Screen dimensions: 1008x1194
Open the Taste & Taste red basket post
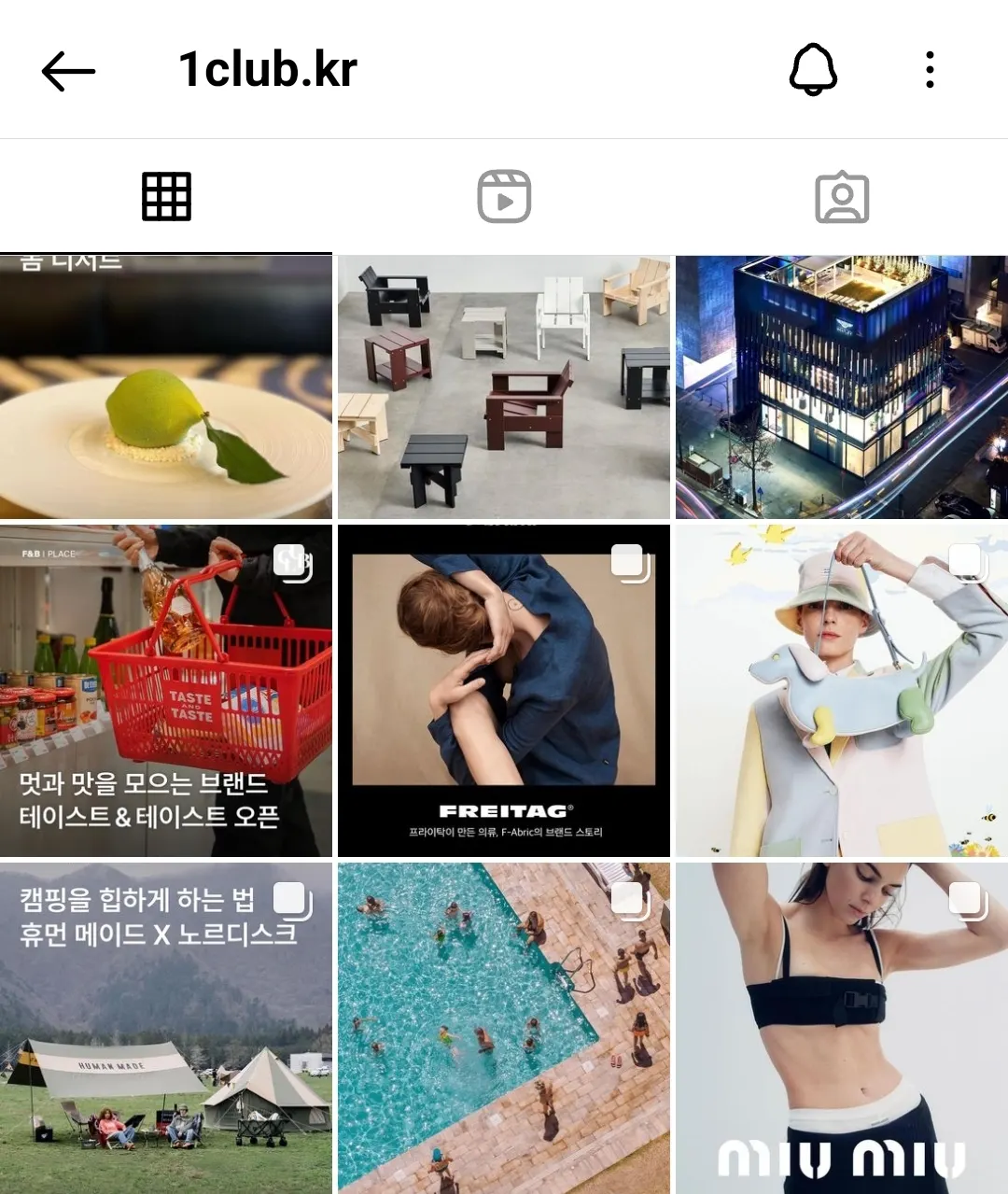(x=166, y=690)
